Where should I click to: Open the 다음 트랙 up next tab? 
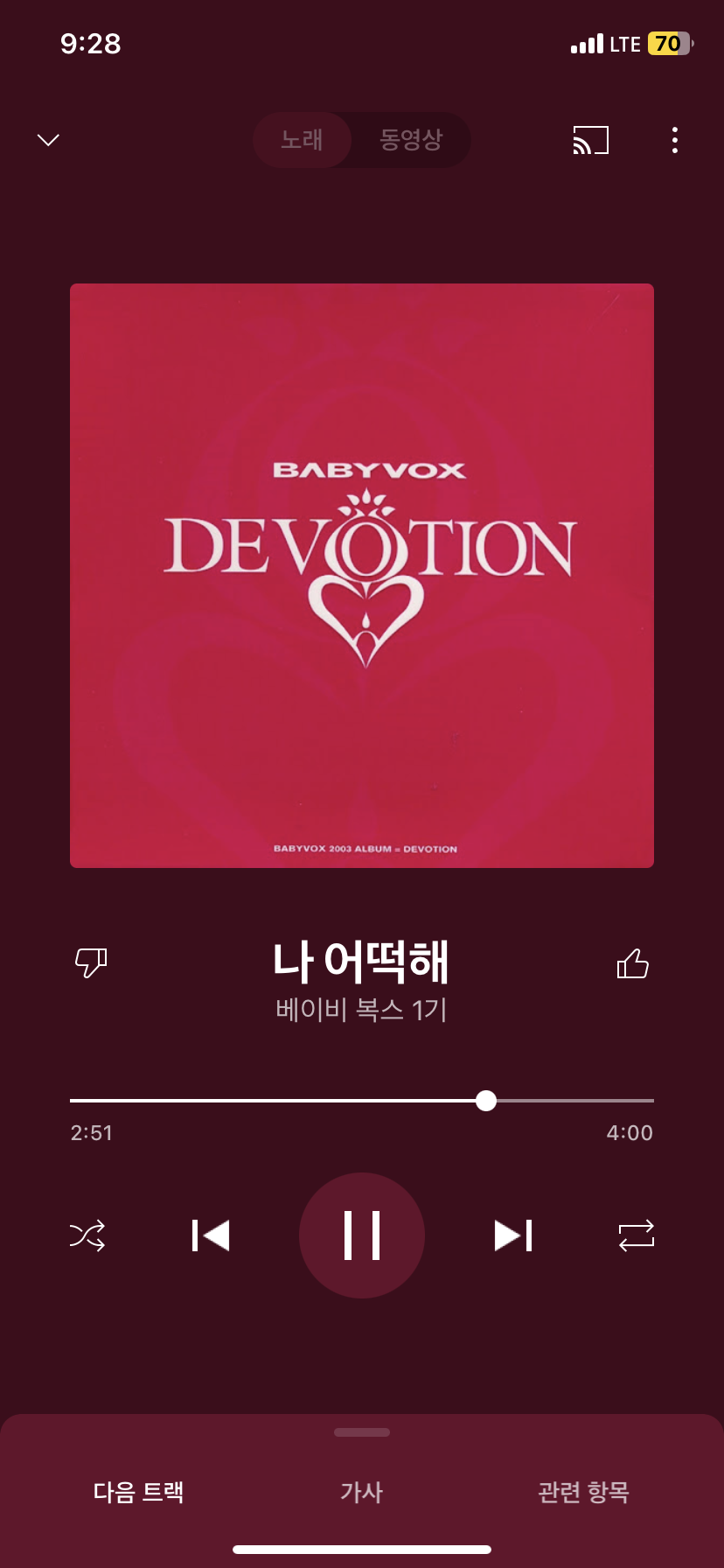click(x=138, y=1492)
